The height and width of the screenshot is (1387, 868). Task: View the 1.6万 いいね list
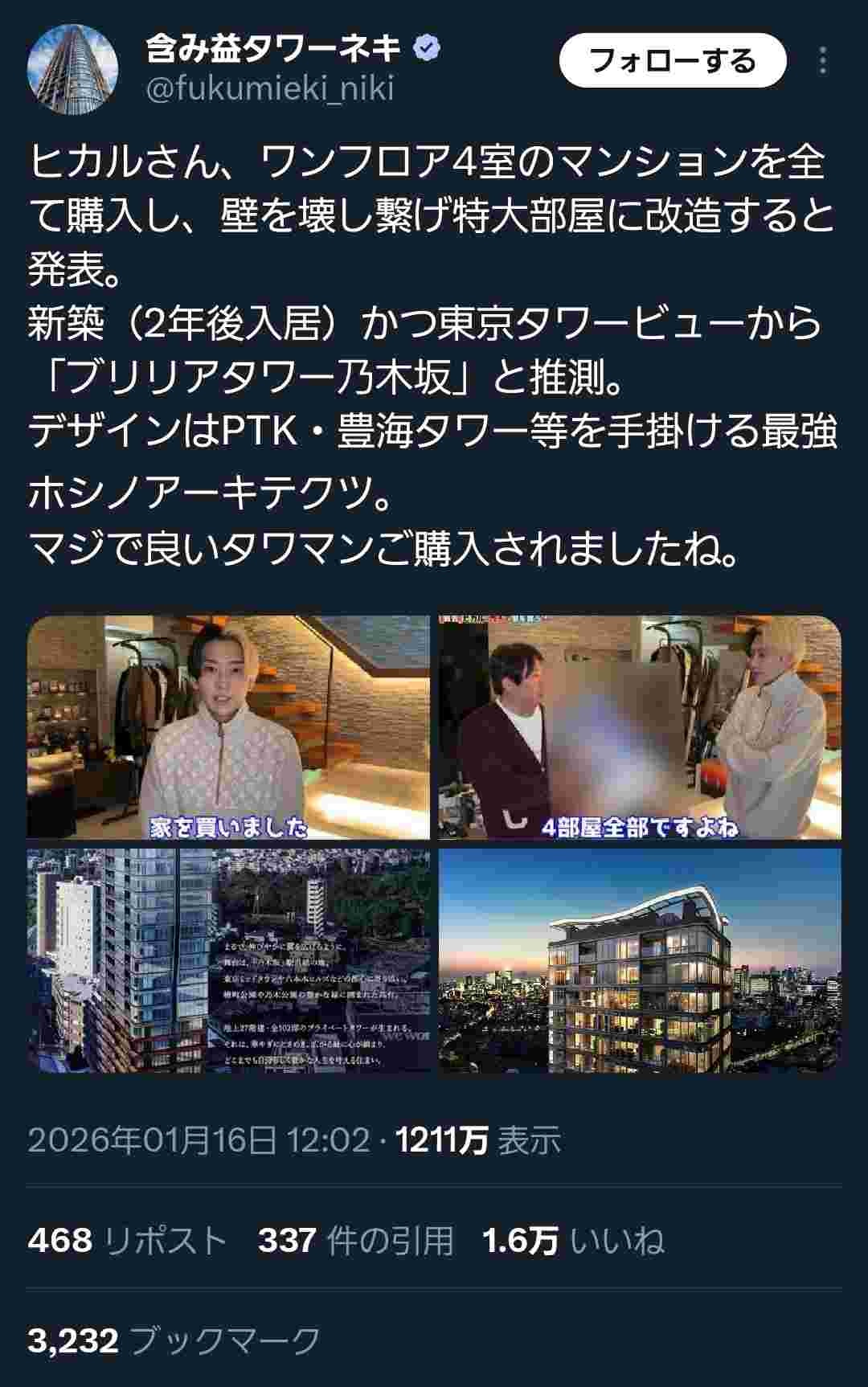tap(573, 1241)
